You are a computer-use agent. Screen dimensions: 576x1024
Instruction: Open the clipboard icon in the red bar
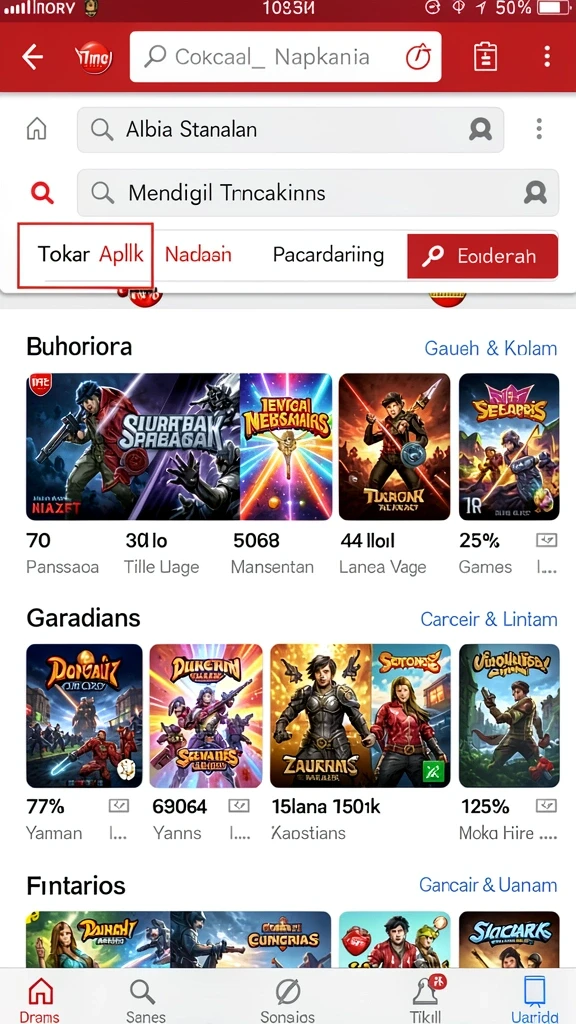[x=485, y=57]
